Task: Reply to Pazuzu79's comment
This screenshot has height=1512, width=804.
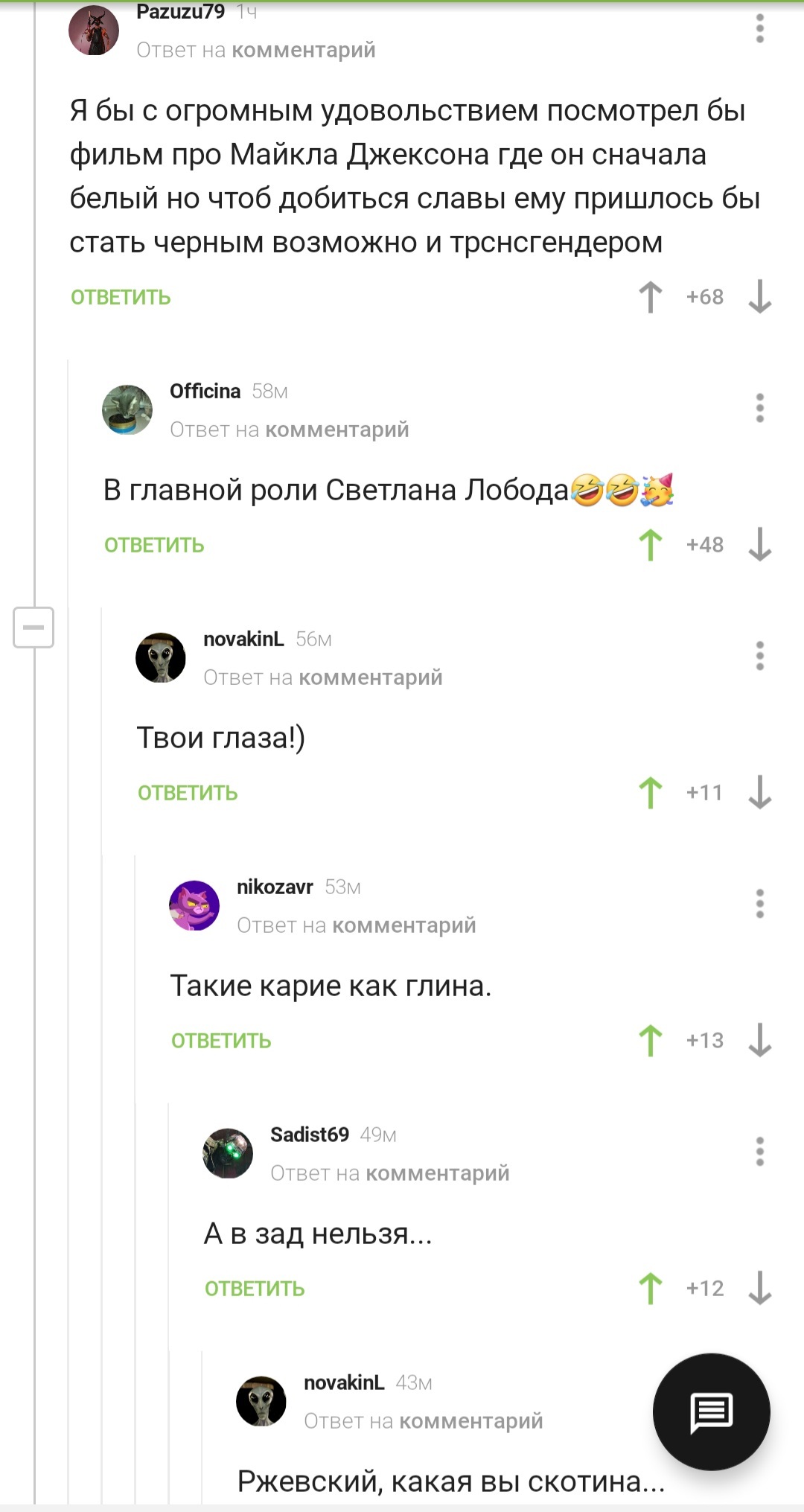Action: 121,297
